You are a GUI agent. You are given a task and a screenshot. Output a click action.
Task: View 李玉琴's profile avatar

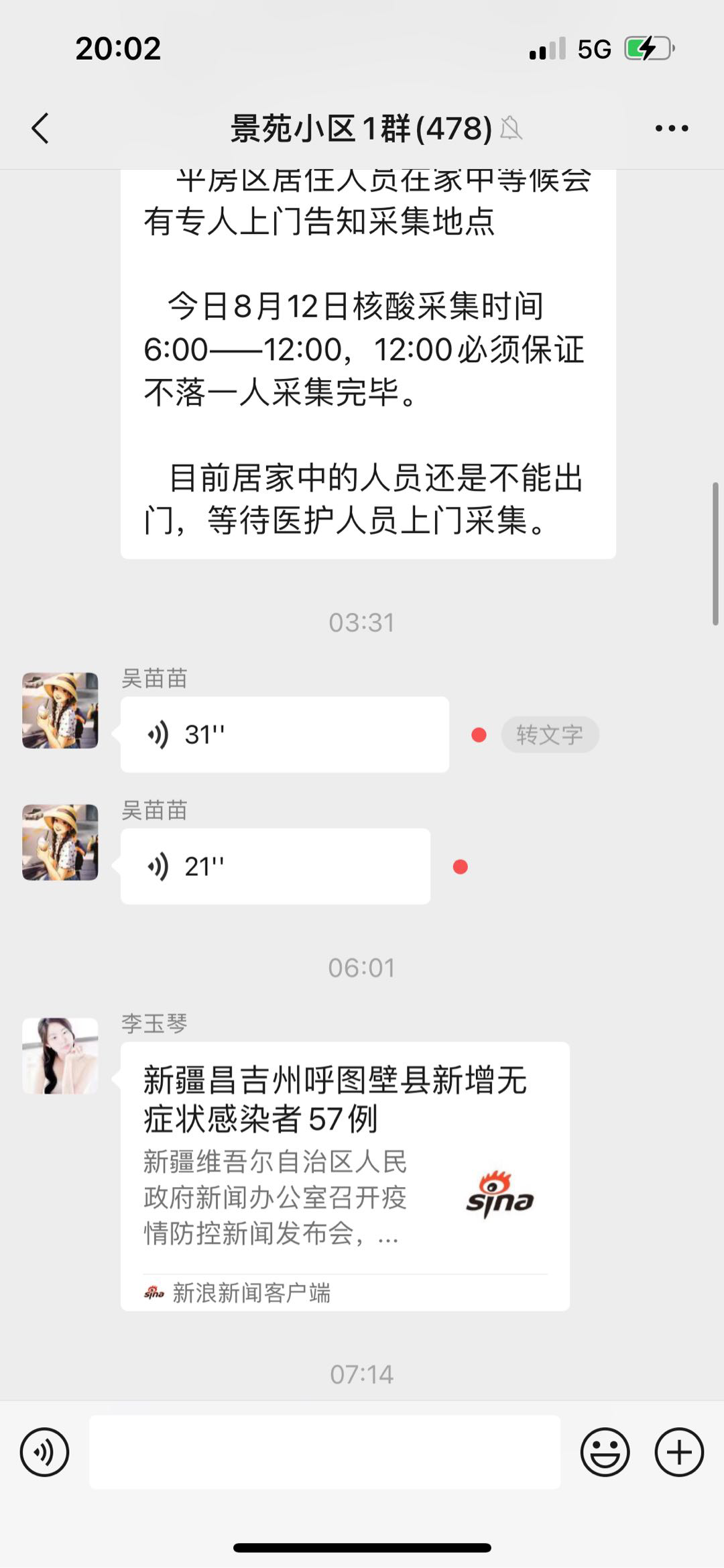[60, 1056]
